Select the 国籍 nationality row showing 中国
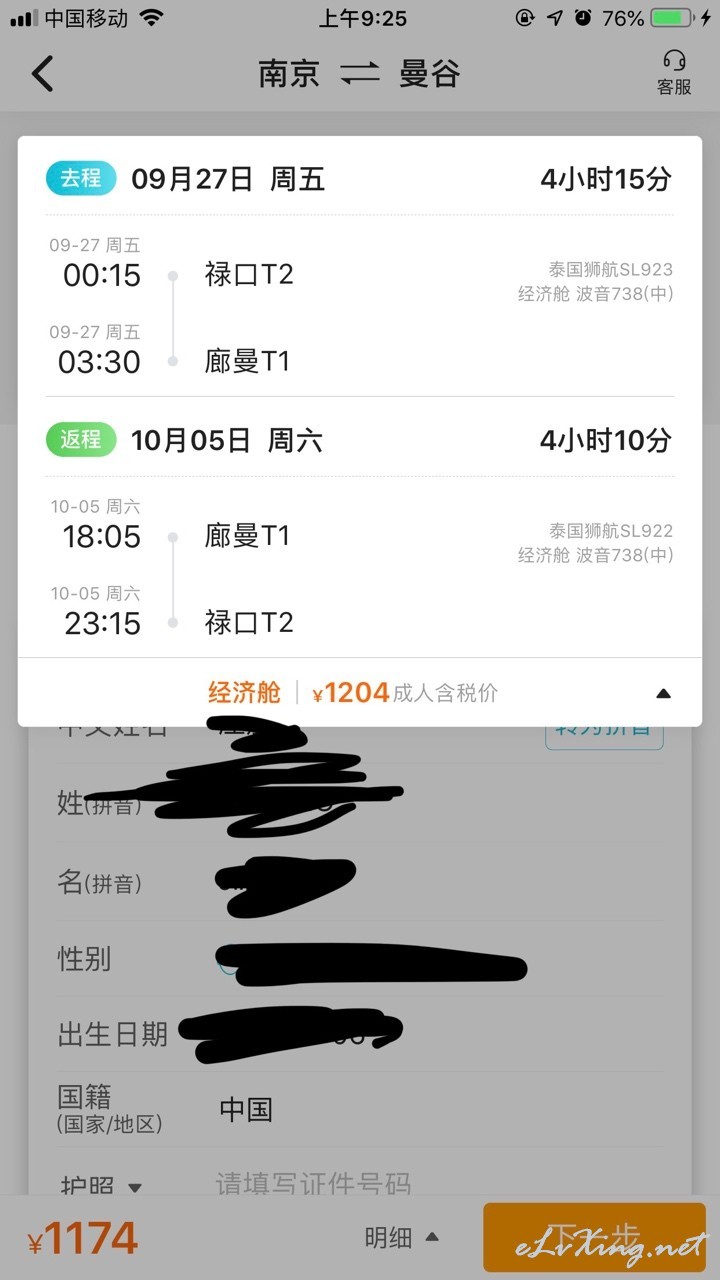 (x=360, y=1109)
